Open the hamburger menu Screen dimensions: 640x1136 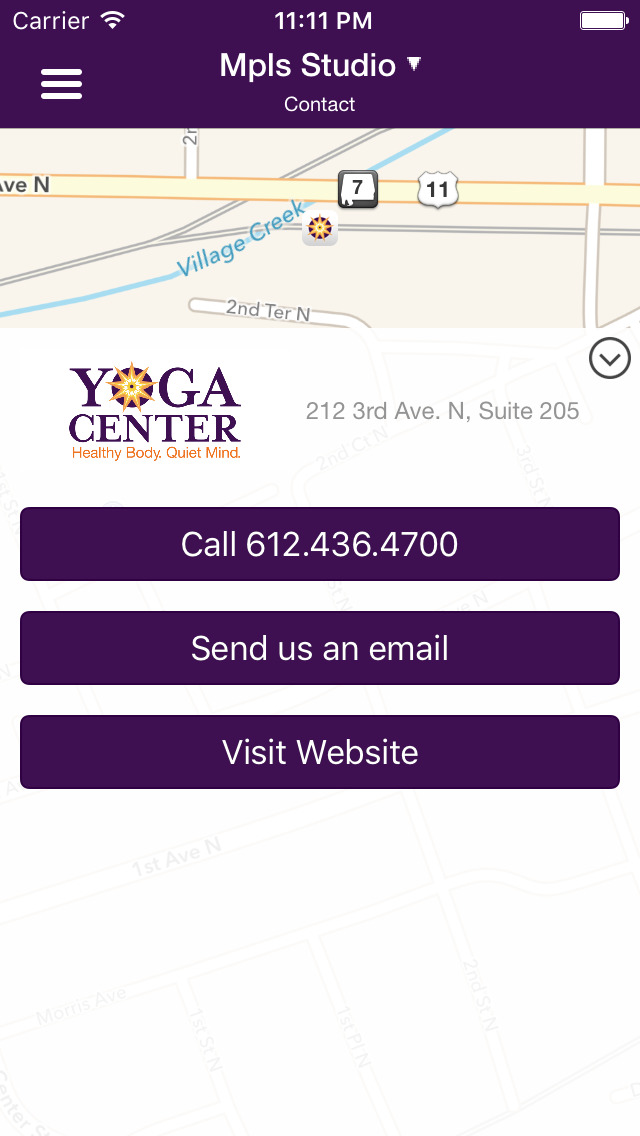tap(62, 84)
